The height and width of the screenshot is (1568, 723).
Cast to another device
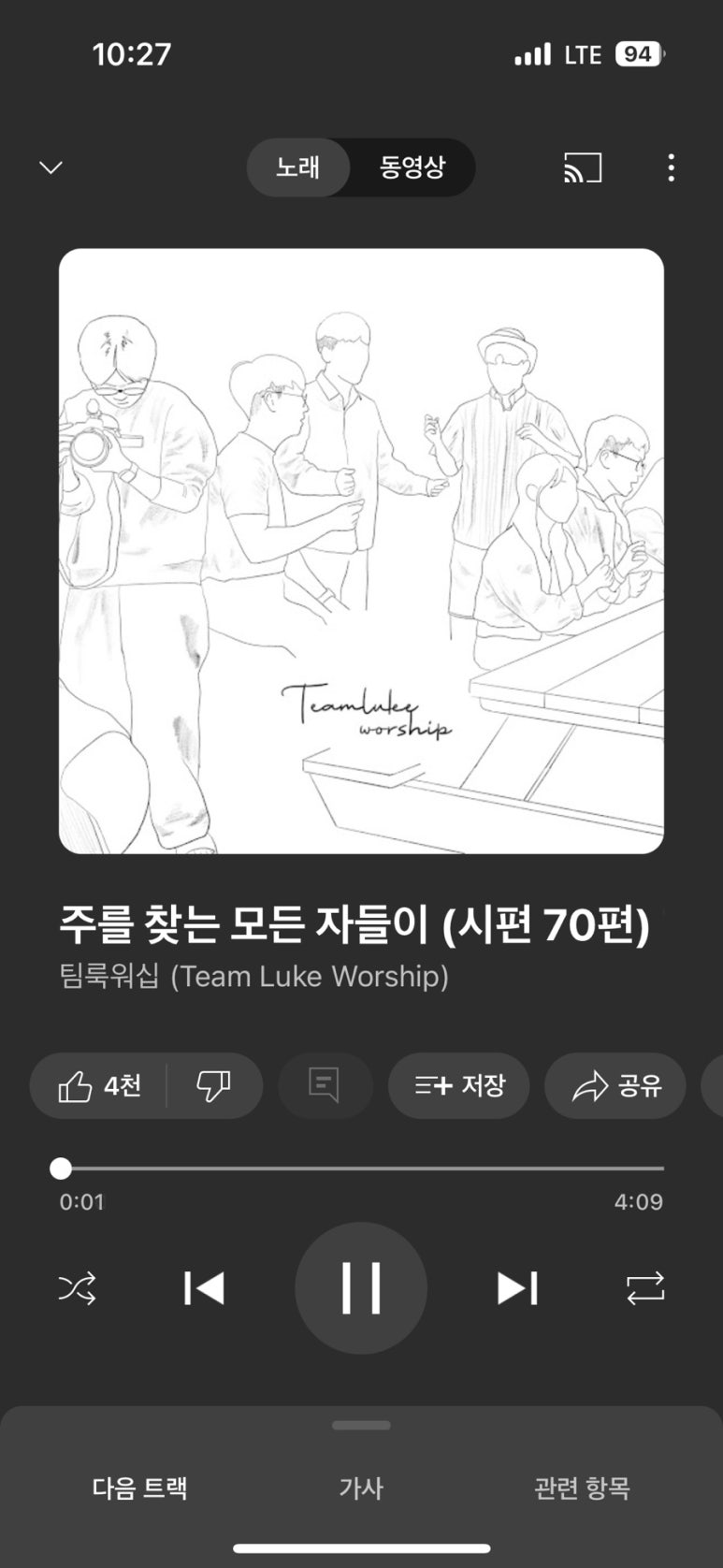(582, 167)
